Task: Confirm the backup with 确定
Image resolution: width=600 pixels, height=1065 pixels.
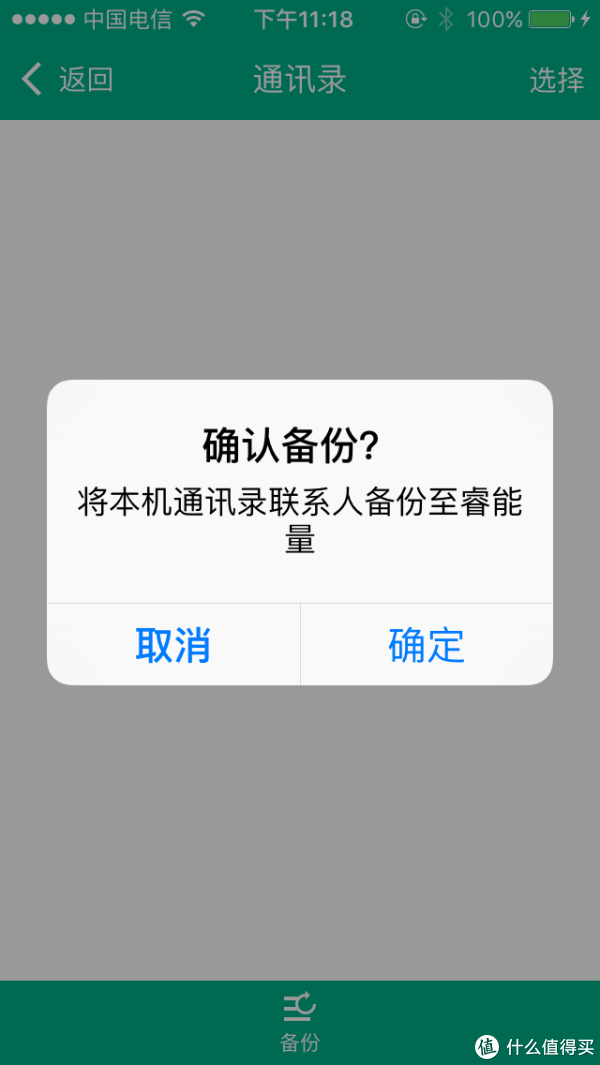Action: pyautogui.click(x=427, y=645)
